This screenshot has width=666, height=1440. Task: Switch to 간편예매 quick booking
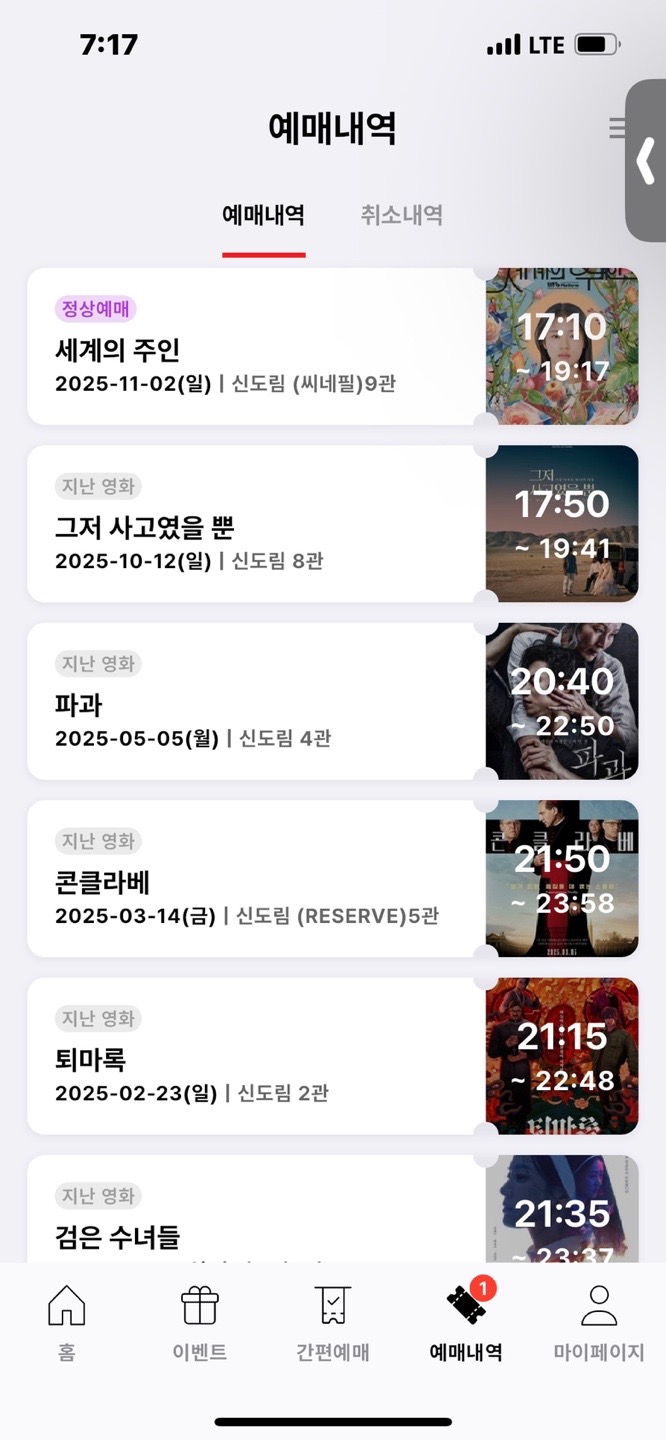tap(333, 1322)
